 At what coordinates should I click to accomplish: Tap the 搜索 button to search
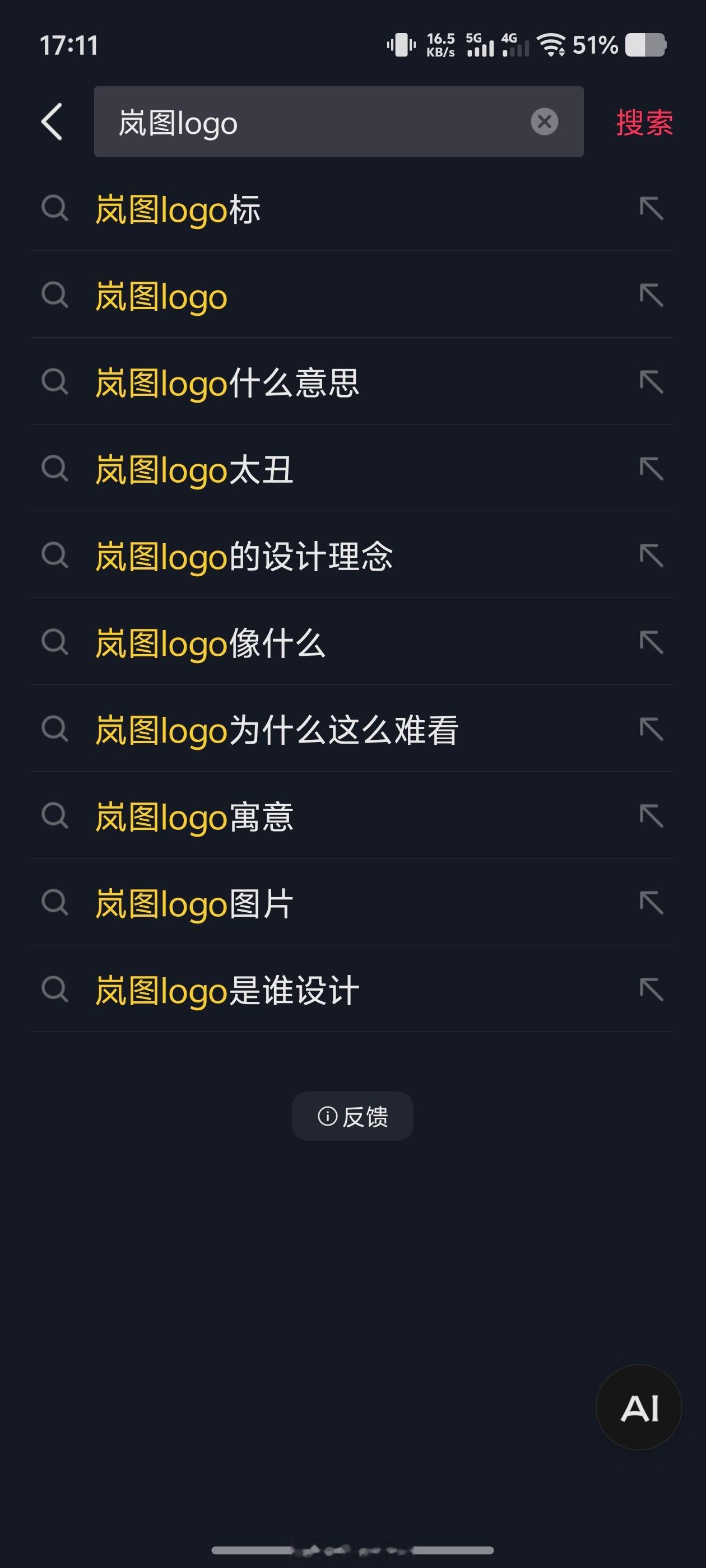[645, 122]
